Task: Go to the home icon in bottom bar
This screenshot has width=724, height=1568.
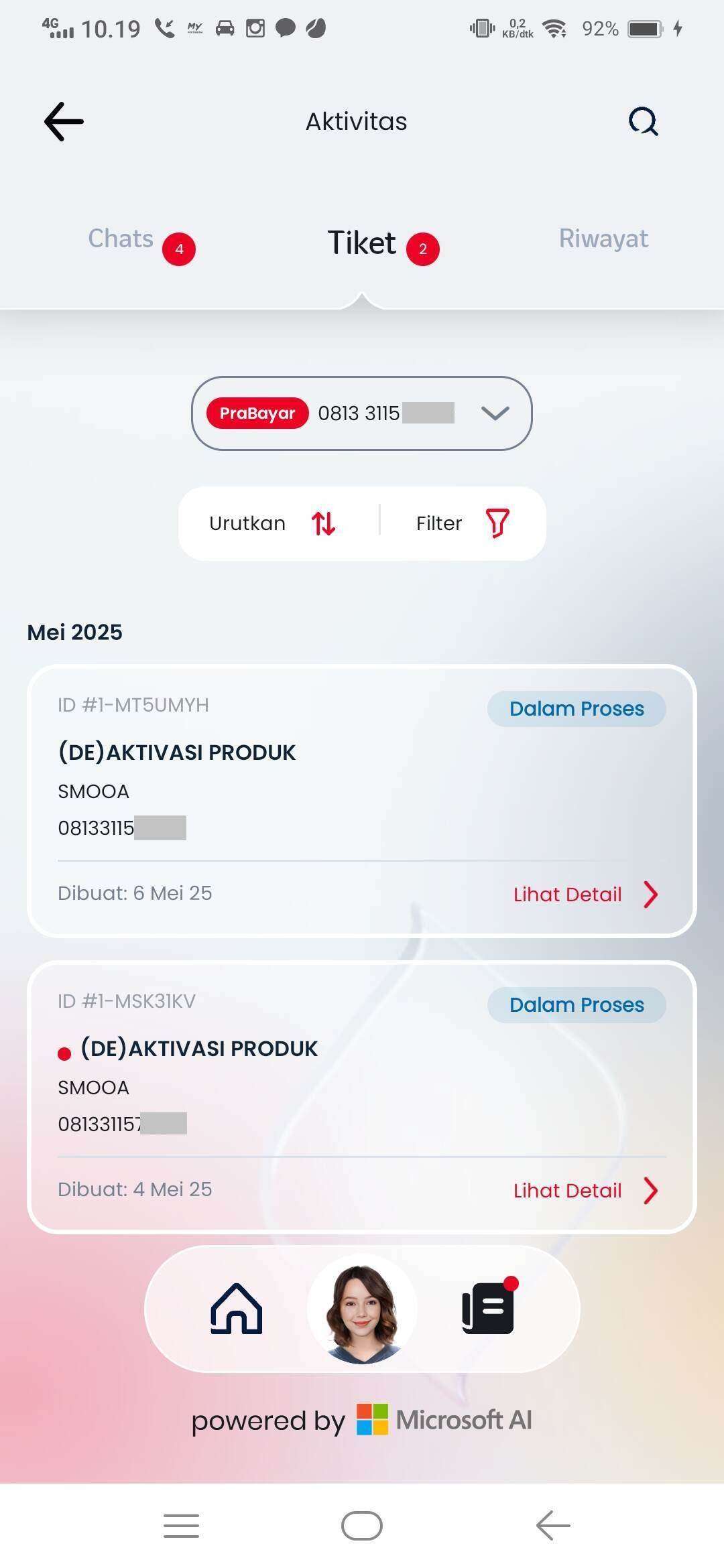Action: pos(237,1309)
